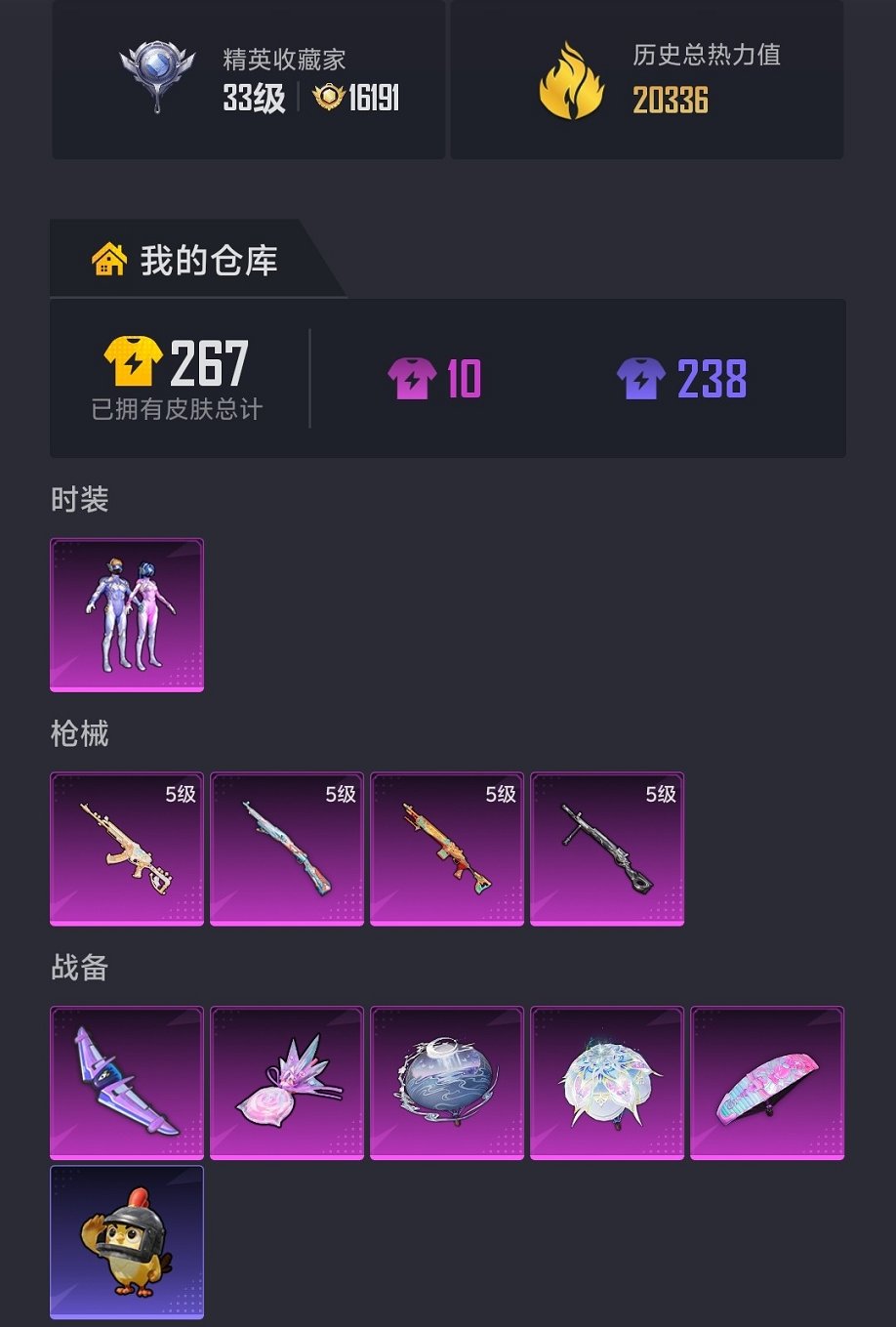896x1327 pixels.
Task: Open the blue-and-white rifle skin tile
Action: (x=287, y=850)
